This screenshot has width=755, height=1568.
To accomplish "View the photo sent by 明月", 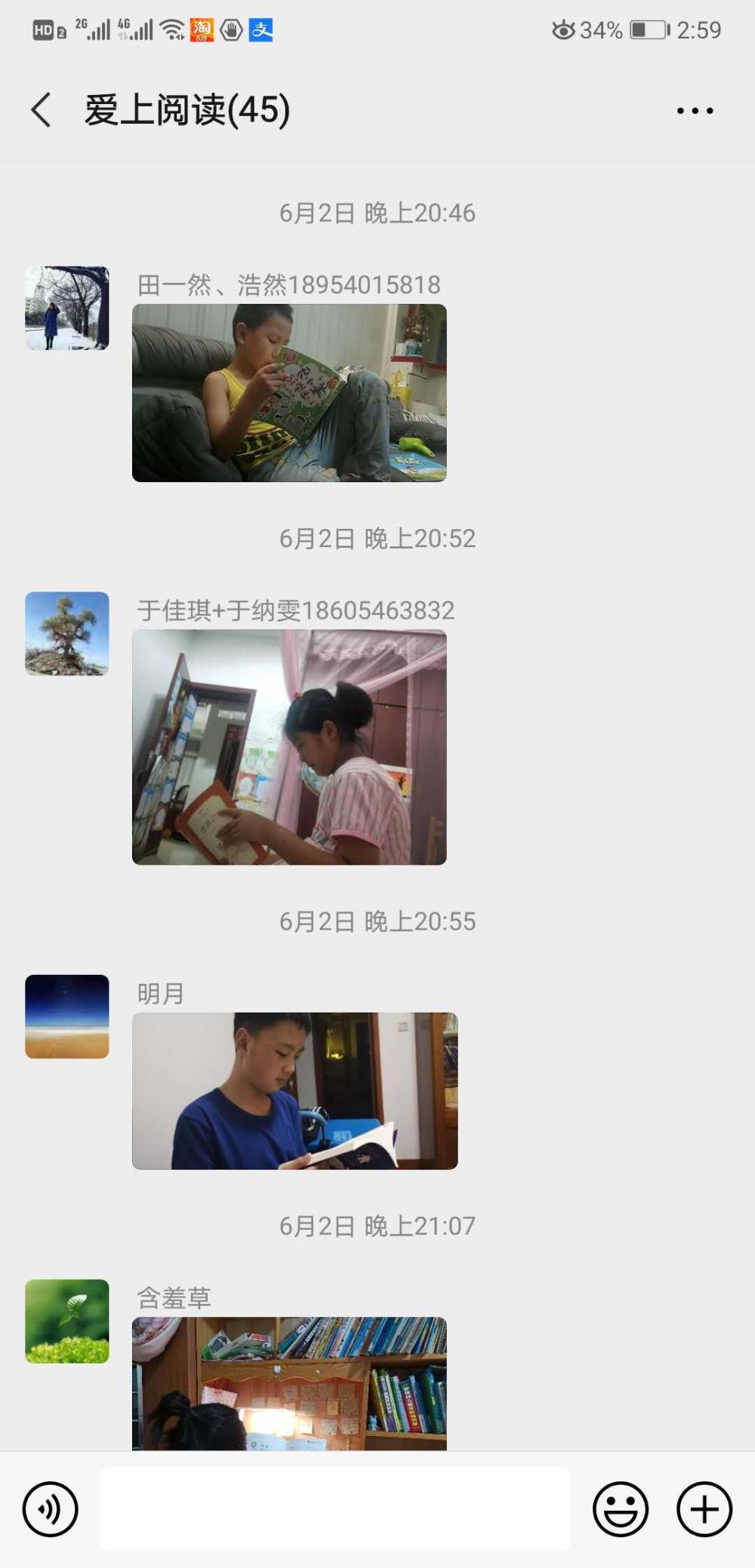I will tap(295, 1091).
